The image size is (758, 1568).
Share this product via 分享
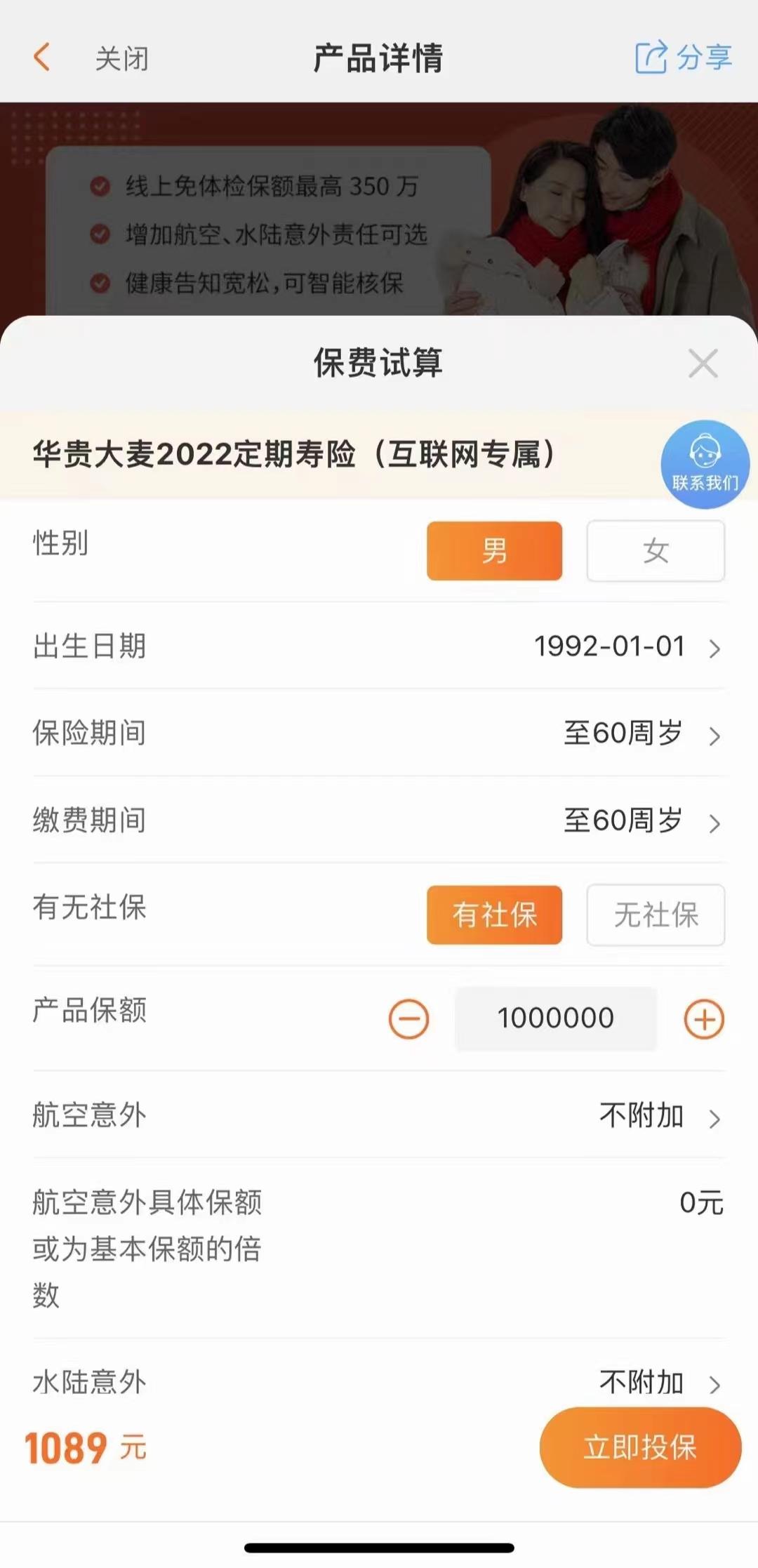pyautogui.click(x=684, y=57)
